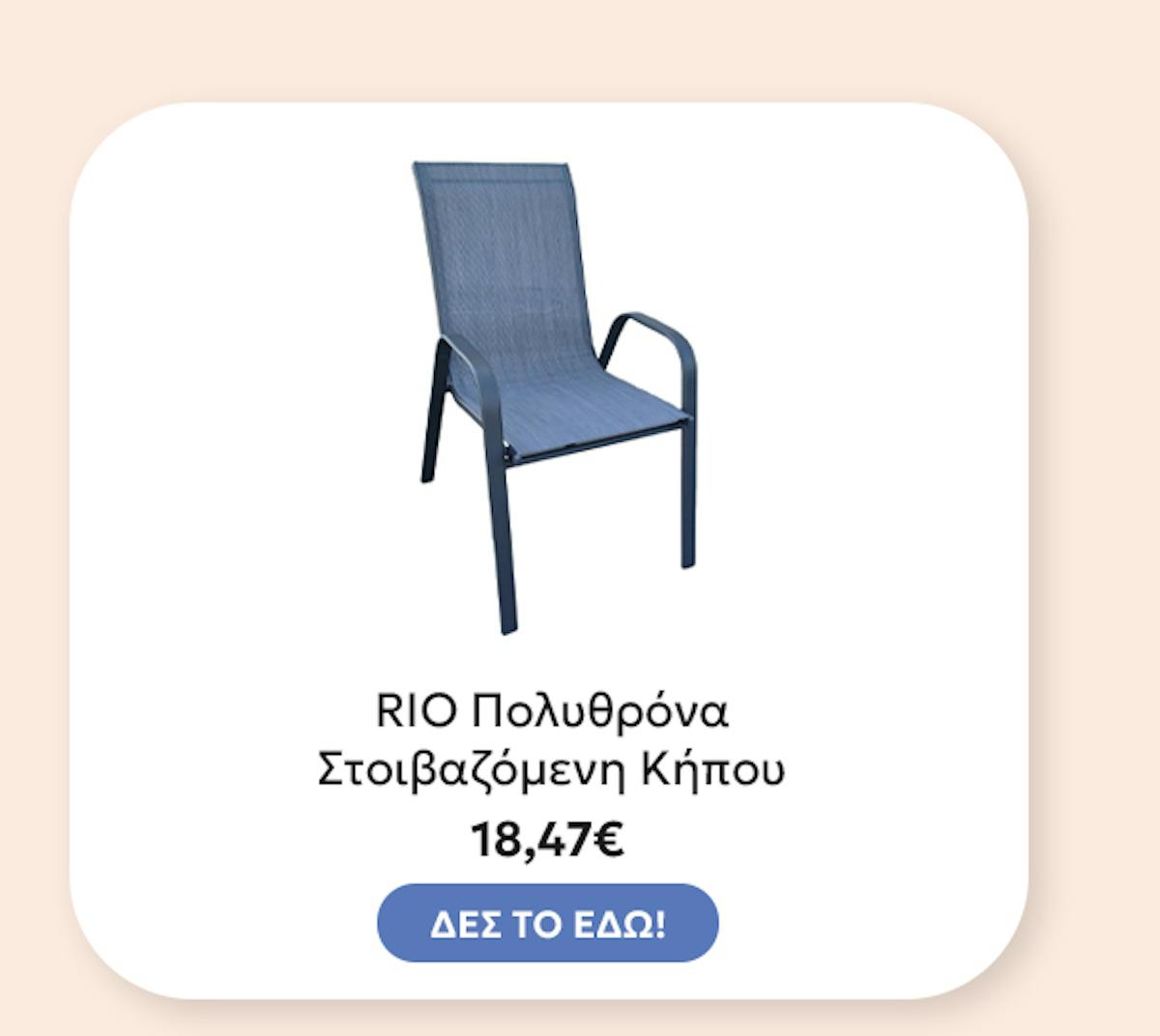Tap the ΔΕΣ ΤΟ ΕΔΩ! button
The width and height of the screenshot is (1160, 1036).
(x=547, y=924)
